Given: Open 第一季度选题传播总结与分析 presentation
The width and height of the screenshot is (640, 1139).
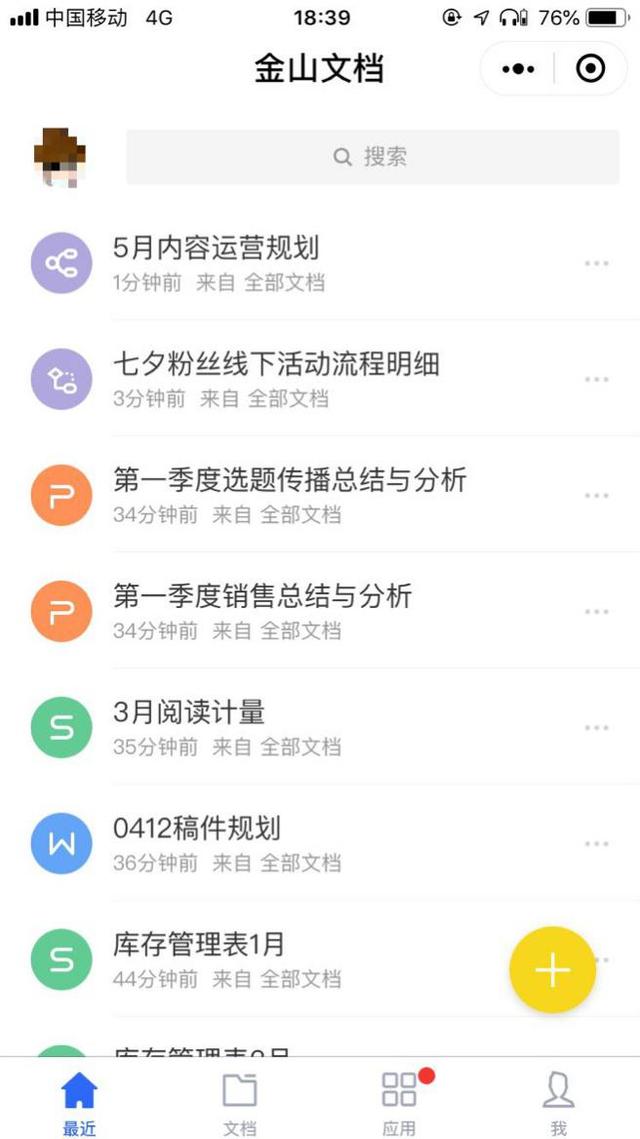Looking at the screenshot, I should 289,480.
